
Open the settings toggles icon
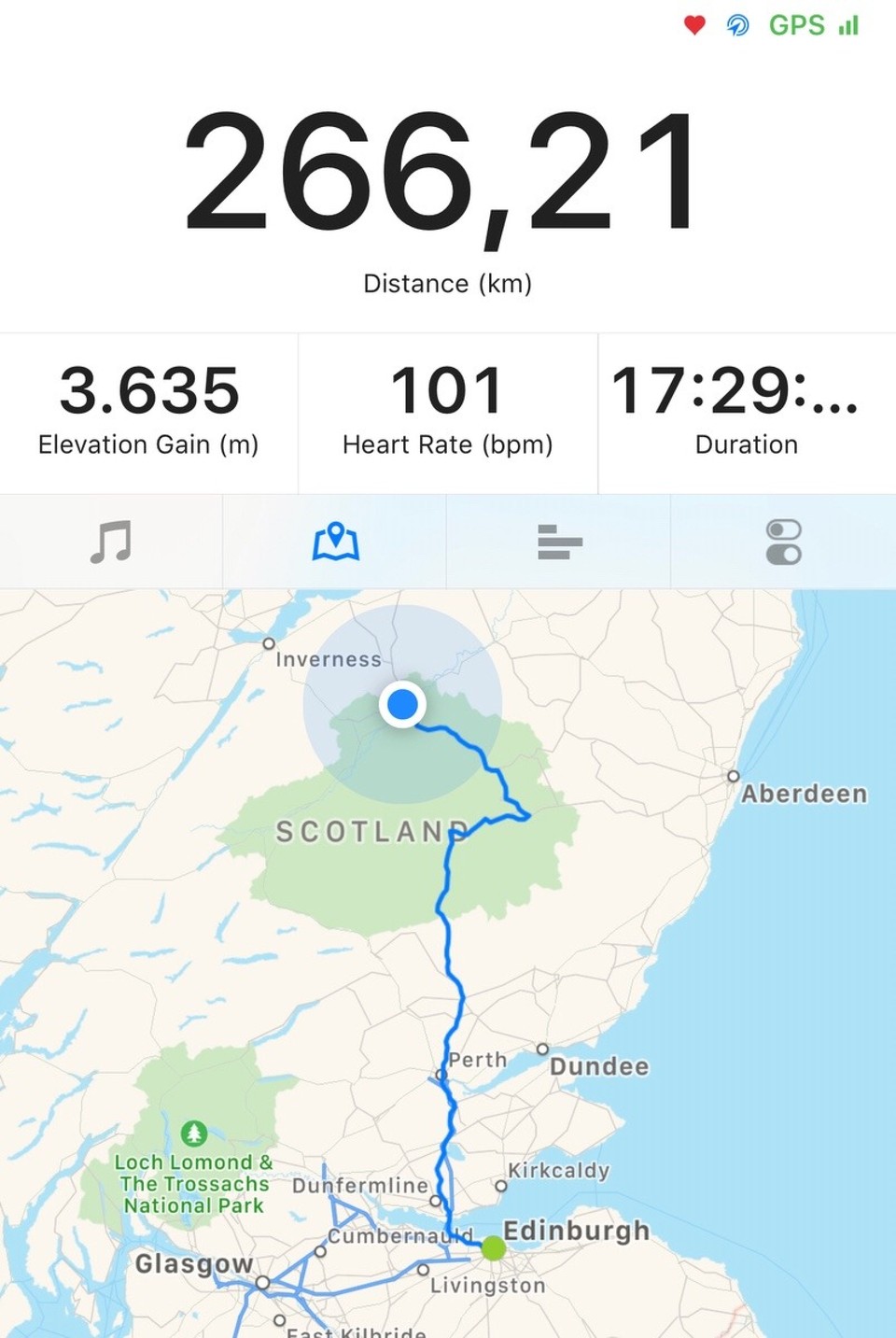(783, 542)
